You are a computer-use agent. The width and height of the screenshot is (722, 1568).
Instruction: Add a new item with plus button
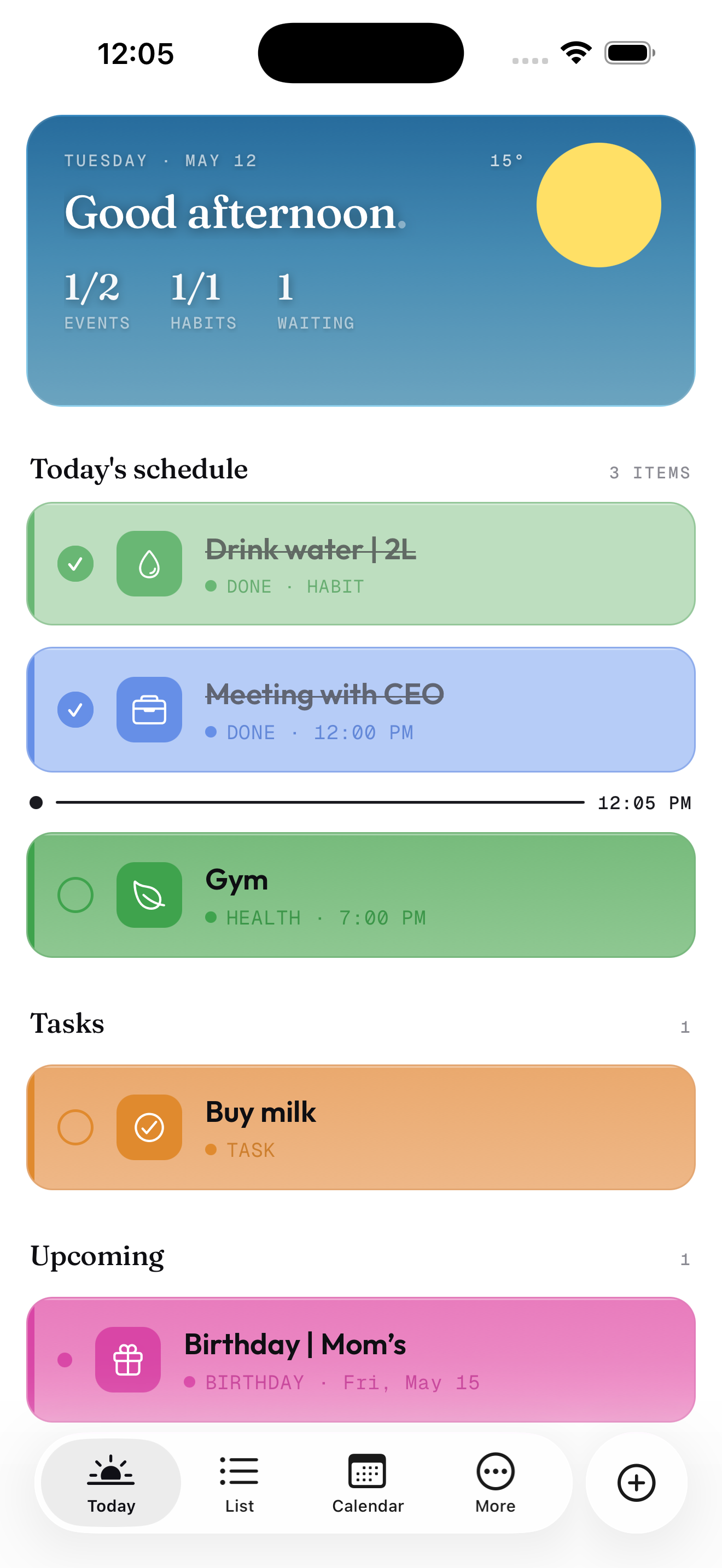(636, 1483)
